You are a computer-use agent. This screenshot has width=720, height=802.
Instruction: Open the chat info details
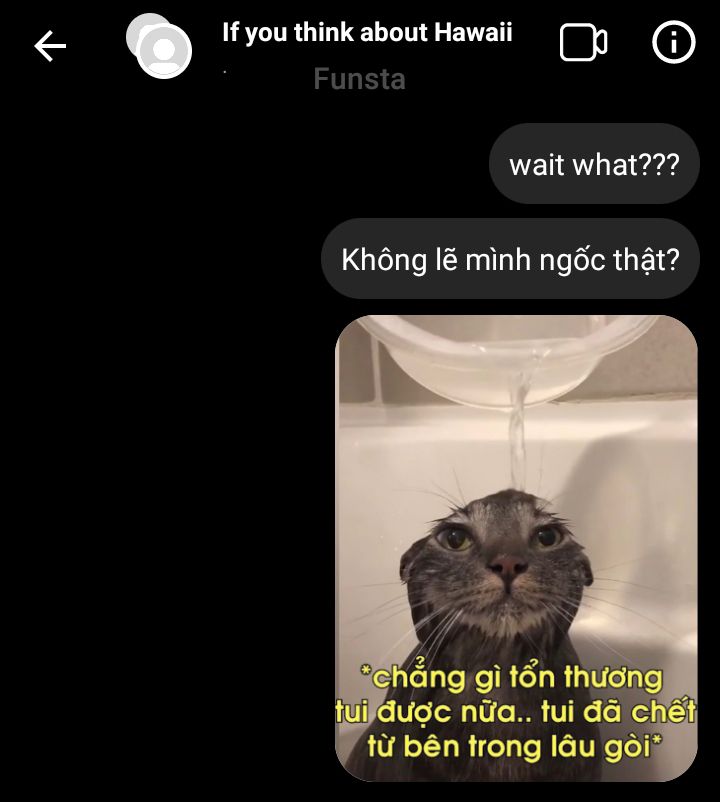(x=673, y=43)
